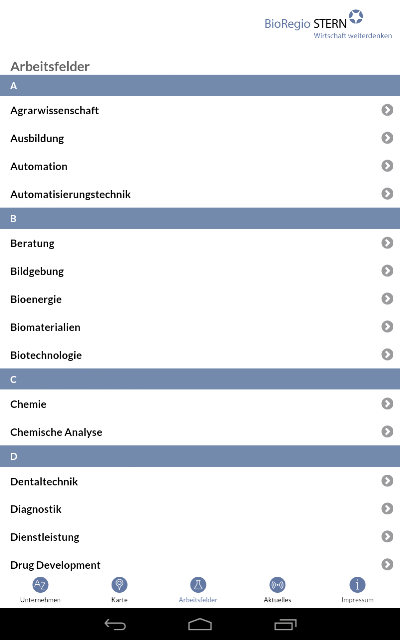Screen dimensions: 400x640
Task: Open the Ausbildung work field
Action: 200,138
